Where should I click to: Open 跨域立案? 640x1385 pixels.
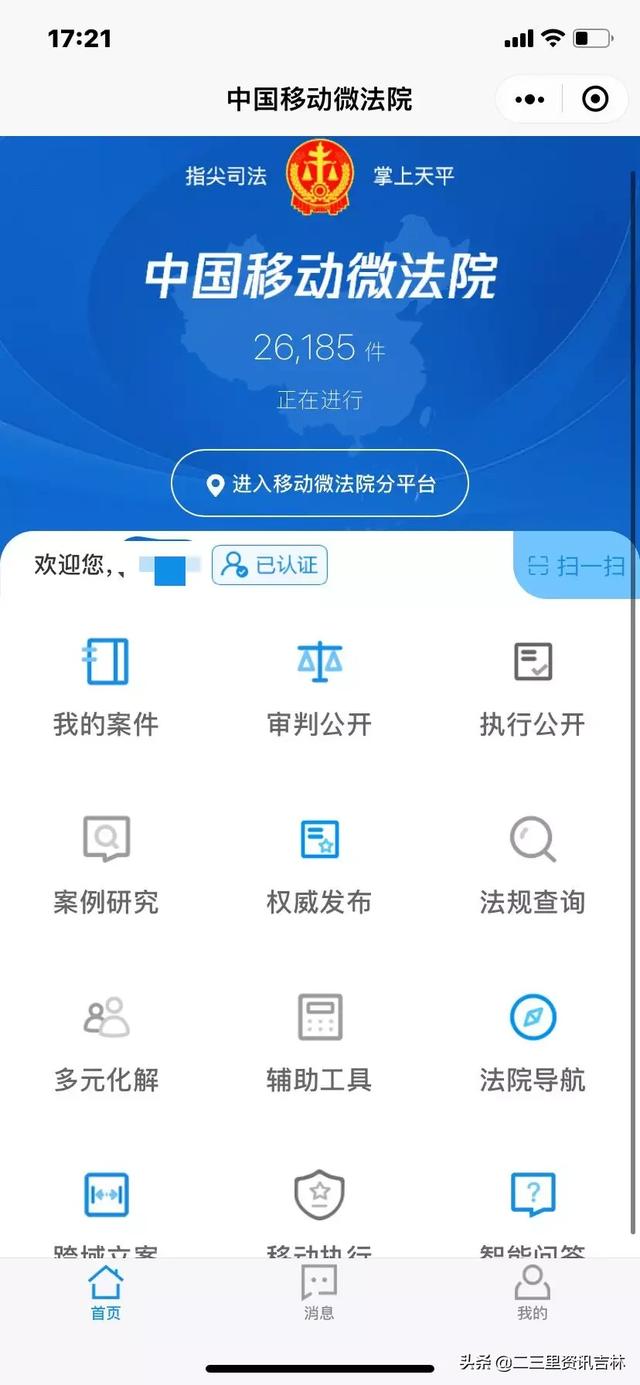tap(106, 1214)
